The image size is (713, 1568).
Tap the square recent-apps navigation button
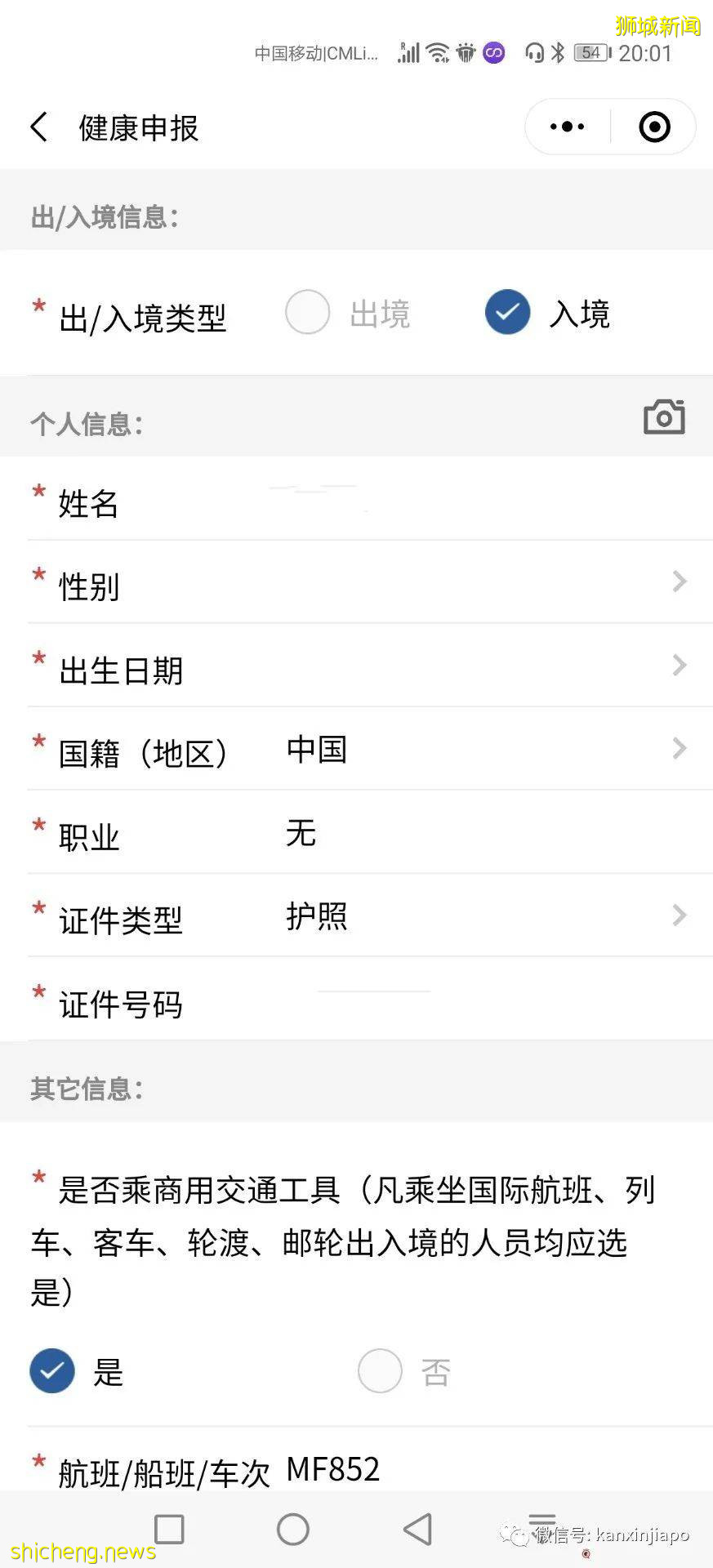[x=169, y=1529]
